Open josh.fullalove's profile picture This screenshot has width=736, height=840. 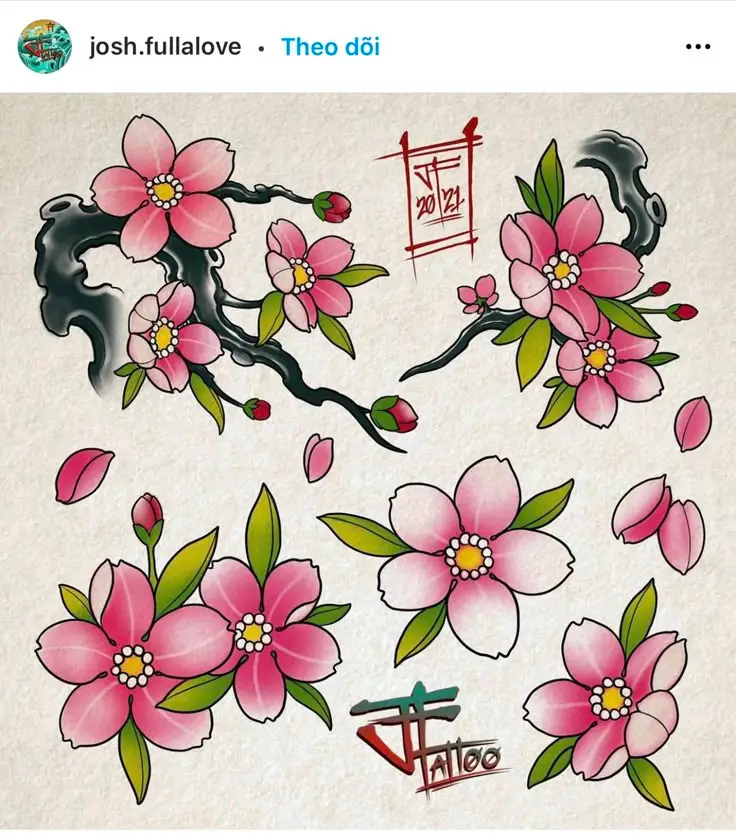[44, 46]
